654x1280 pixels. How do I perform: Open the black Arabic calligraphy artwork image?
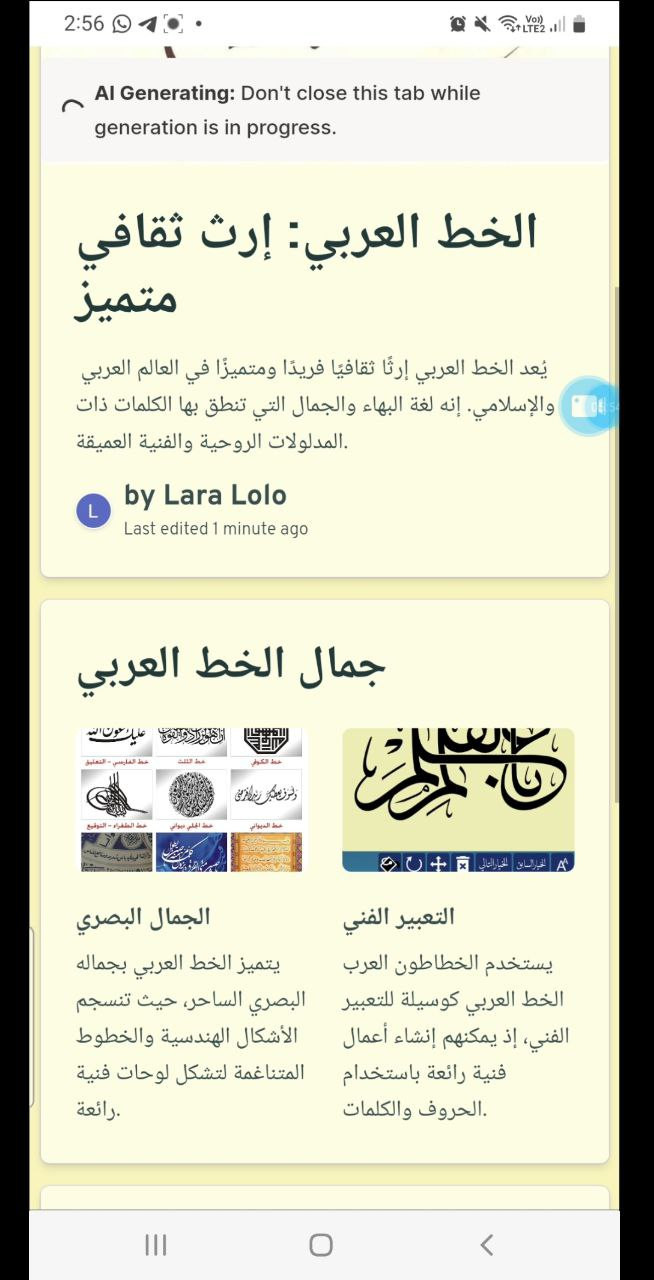click(x=458, y=800)
